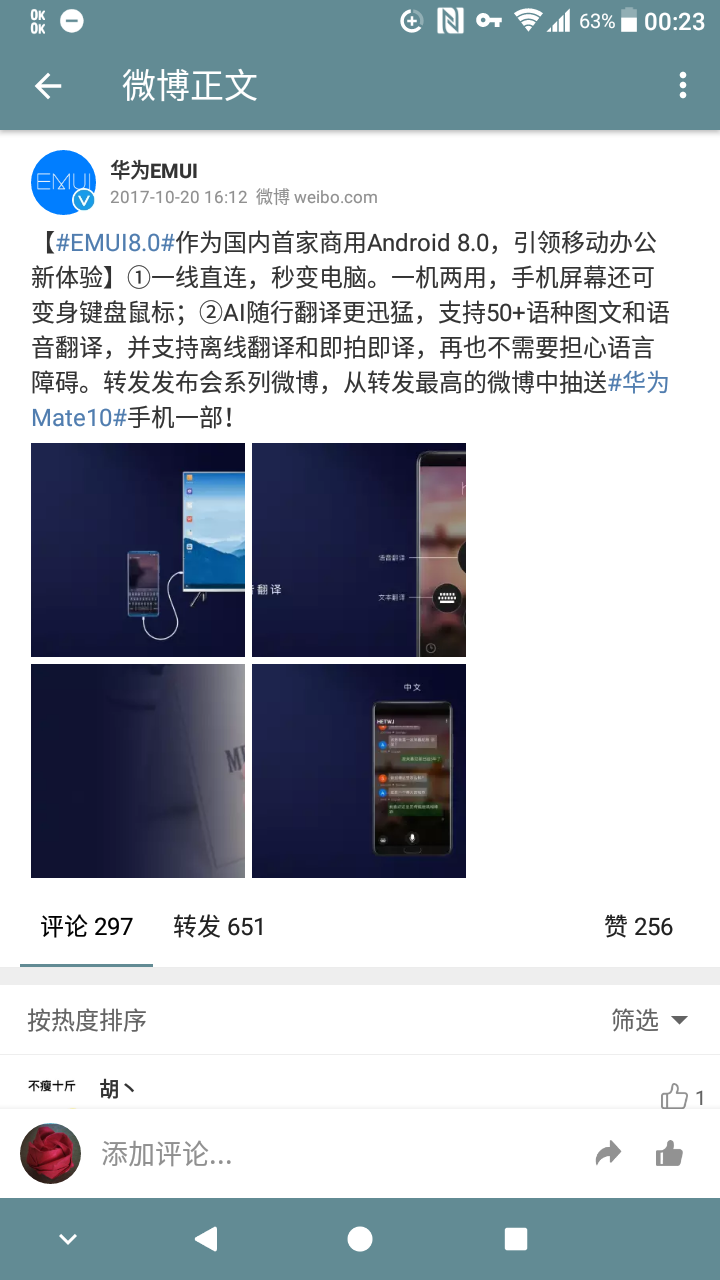Open the 华为EMUI profile avatar
Screen dimensions: 720x1280
64,182
